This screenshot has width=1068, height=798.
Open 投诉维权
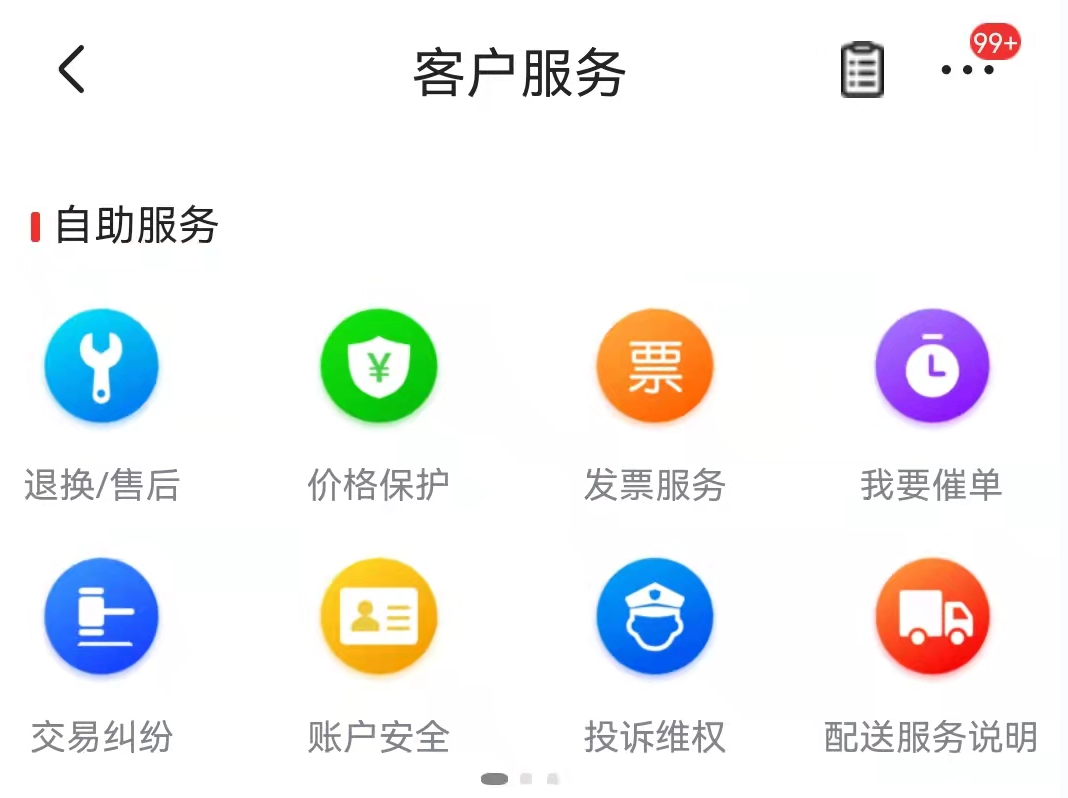655,615
